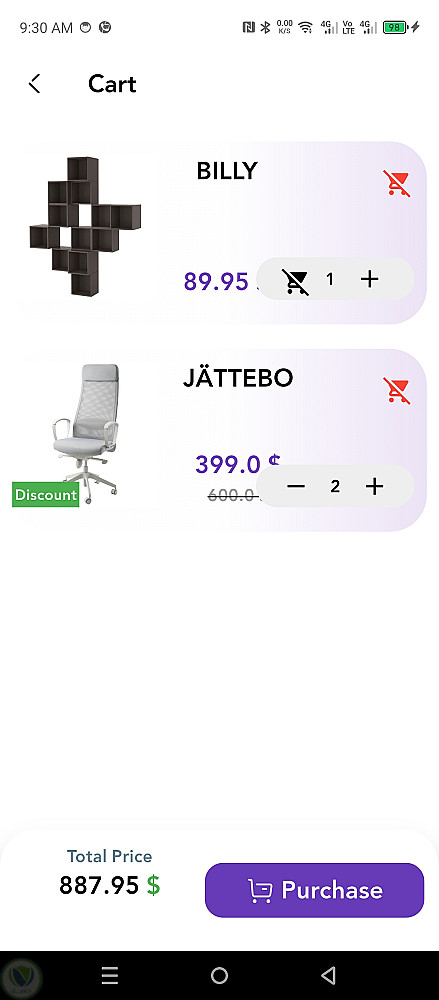Go to the home screen via system button
This screenshot has width=439, height=1000.
coord(220,975)
